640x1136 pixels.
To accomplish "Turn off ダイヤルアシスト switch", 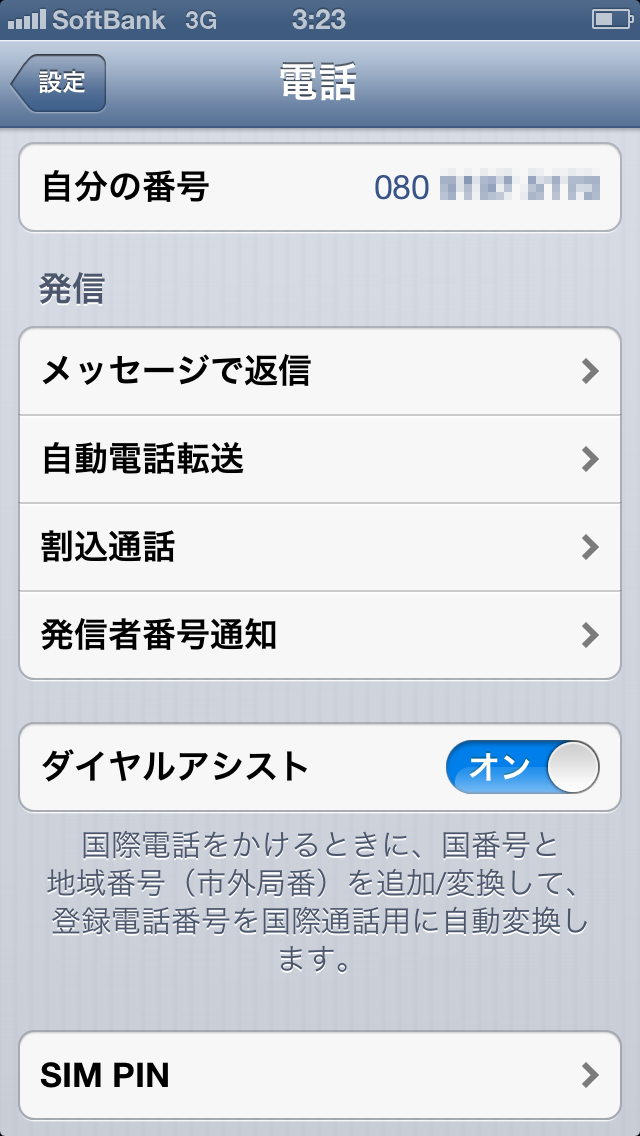I will 522,768.
